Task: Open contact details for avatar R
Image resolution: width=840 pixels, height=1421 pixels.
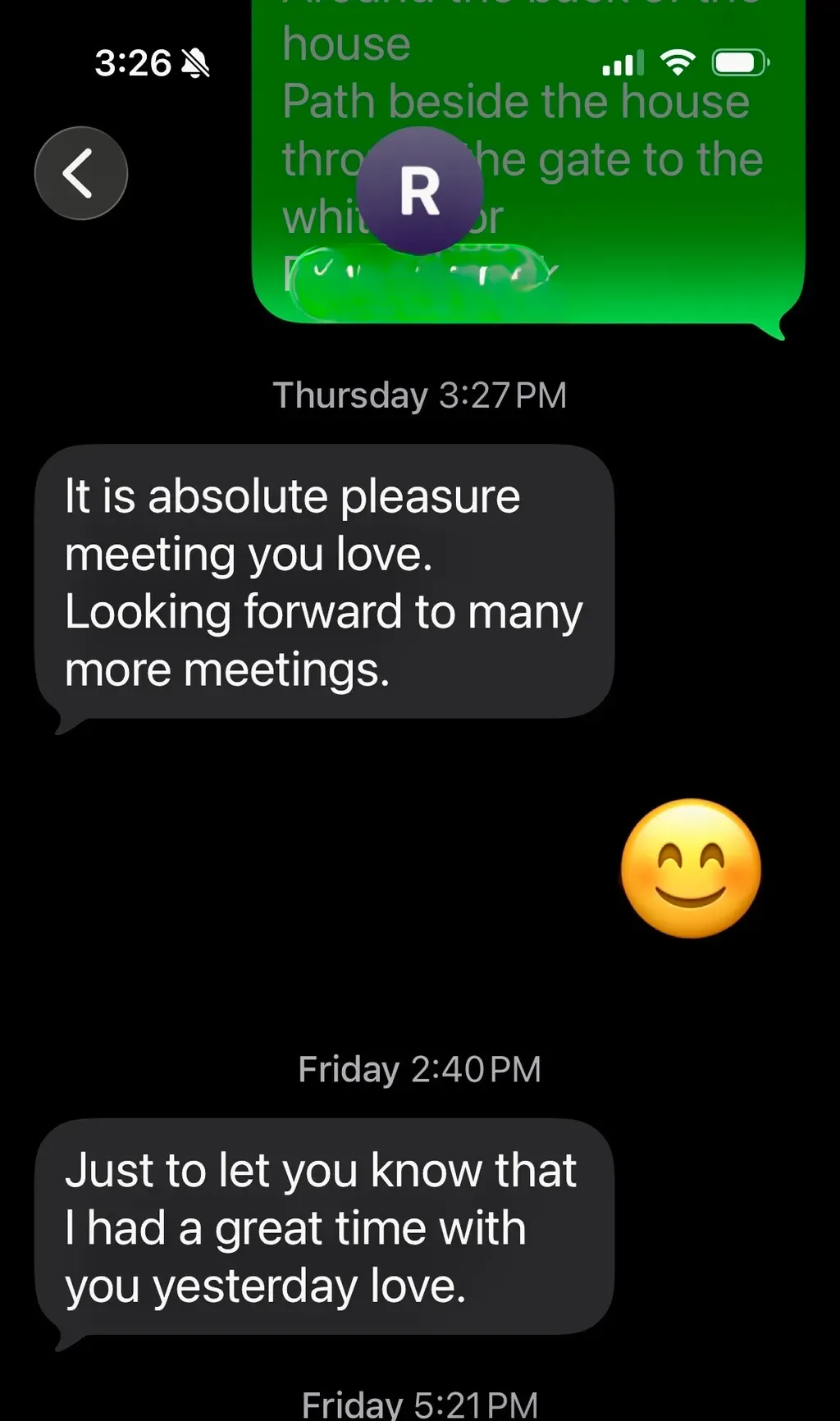Action: point(420,191)
